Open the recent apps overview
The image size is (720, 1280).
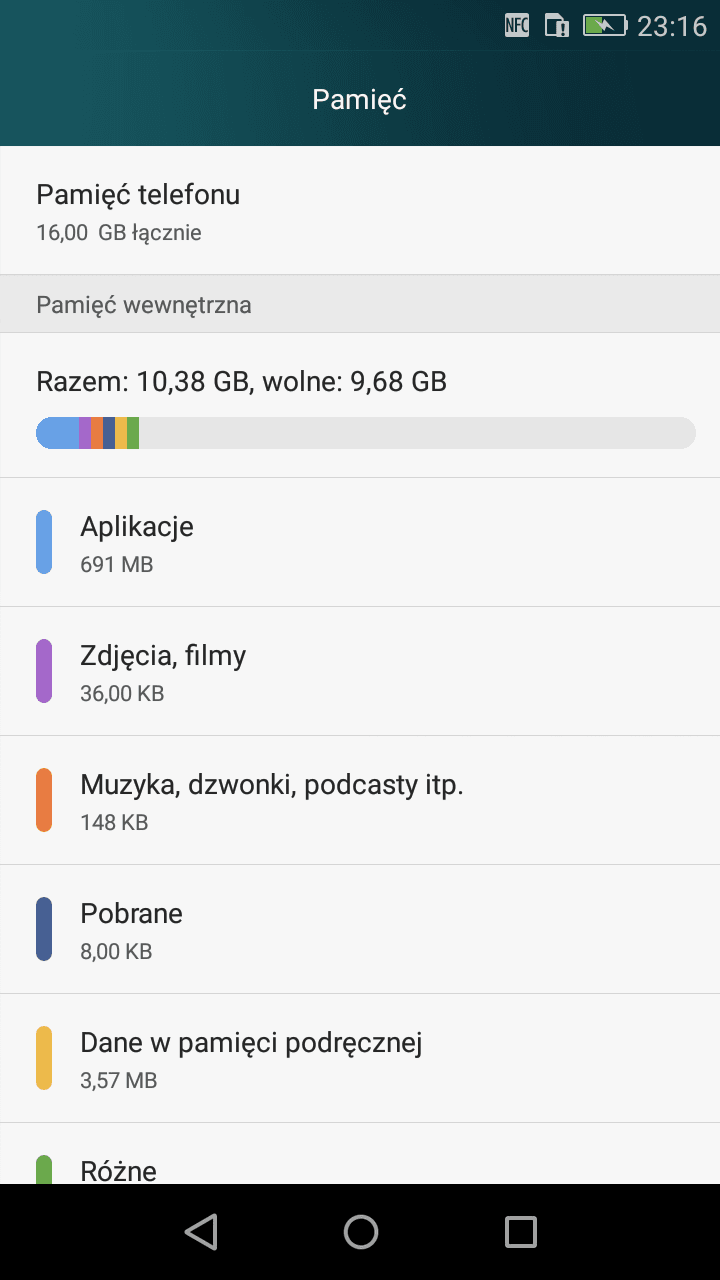click(520, 1232)
